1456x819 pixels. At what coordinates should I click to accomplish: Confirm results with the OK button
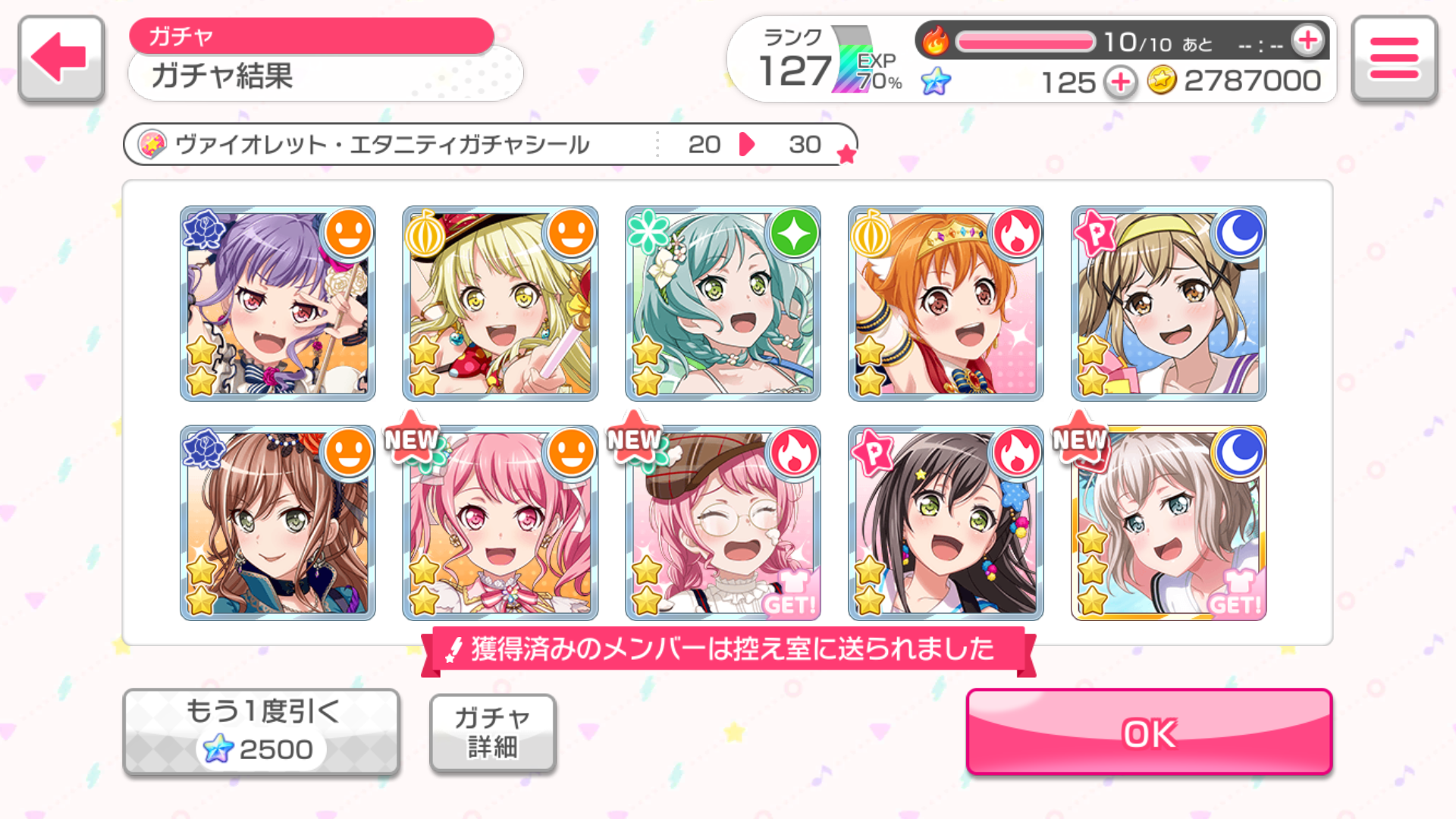coord(1149,732)
